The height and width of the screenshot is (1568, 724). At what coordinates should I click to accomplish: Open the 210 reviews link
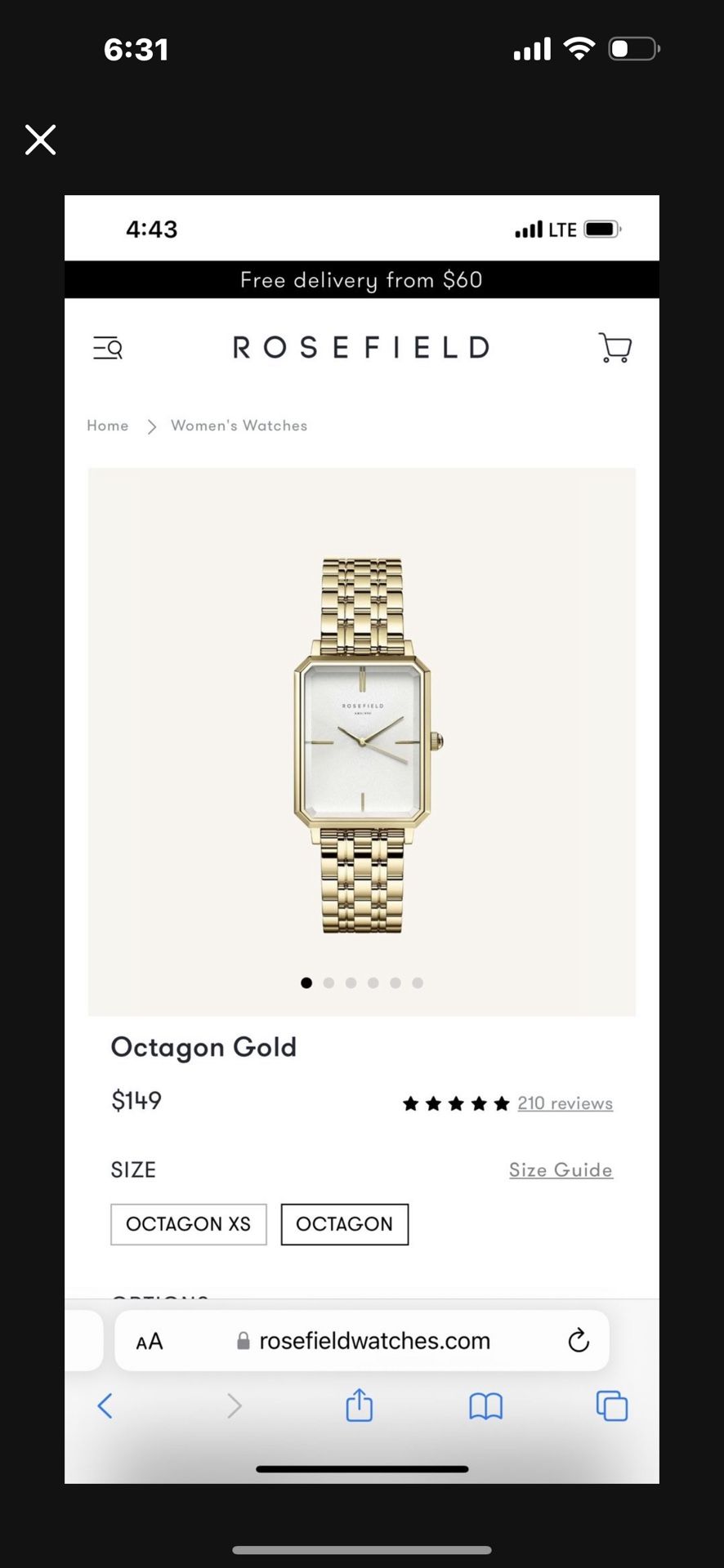point(565,1102)
